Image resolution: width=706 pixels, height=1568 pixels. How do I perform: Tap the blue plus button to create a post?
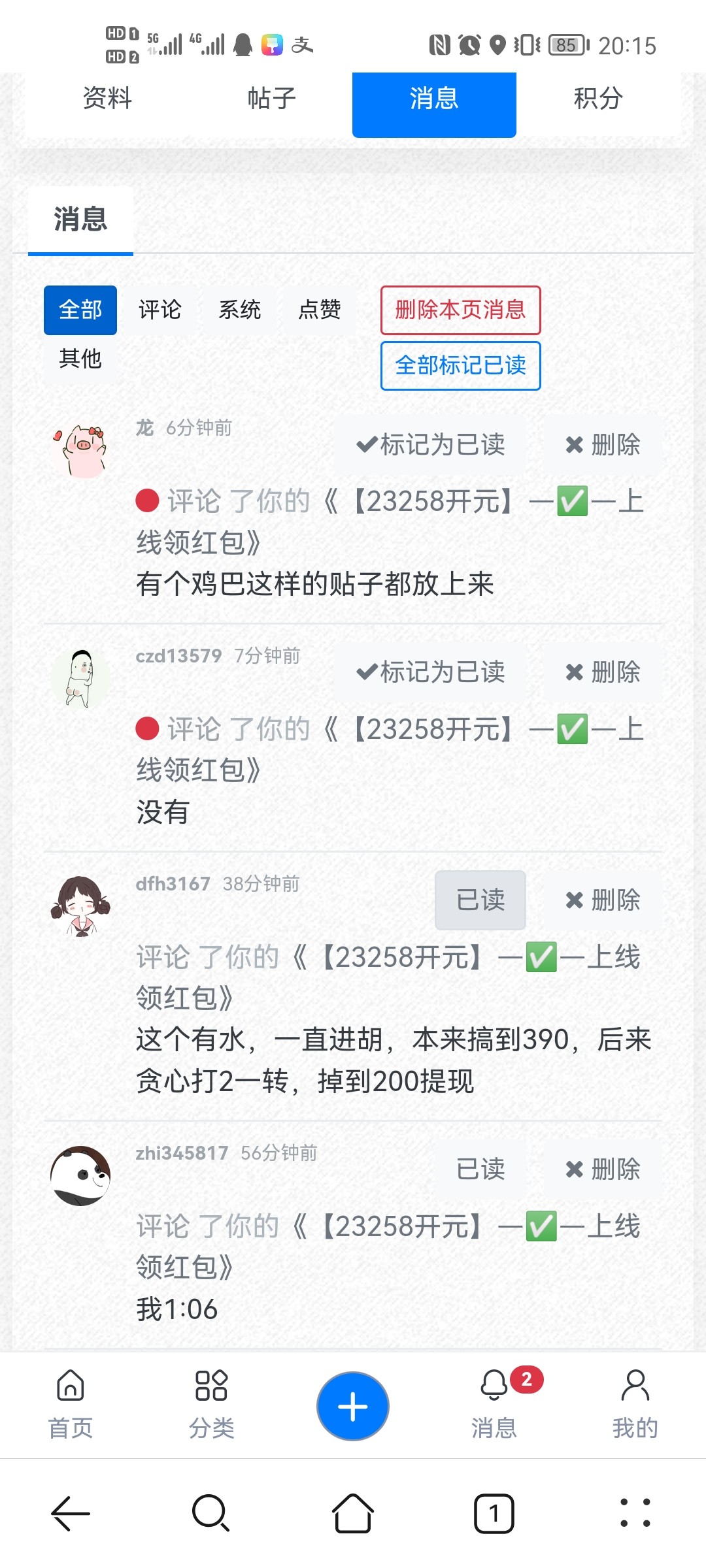(353, 1405)
